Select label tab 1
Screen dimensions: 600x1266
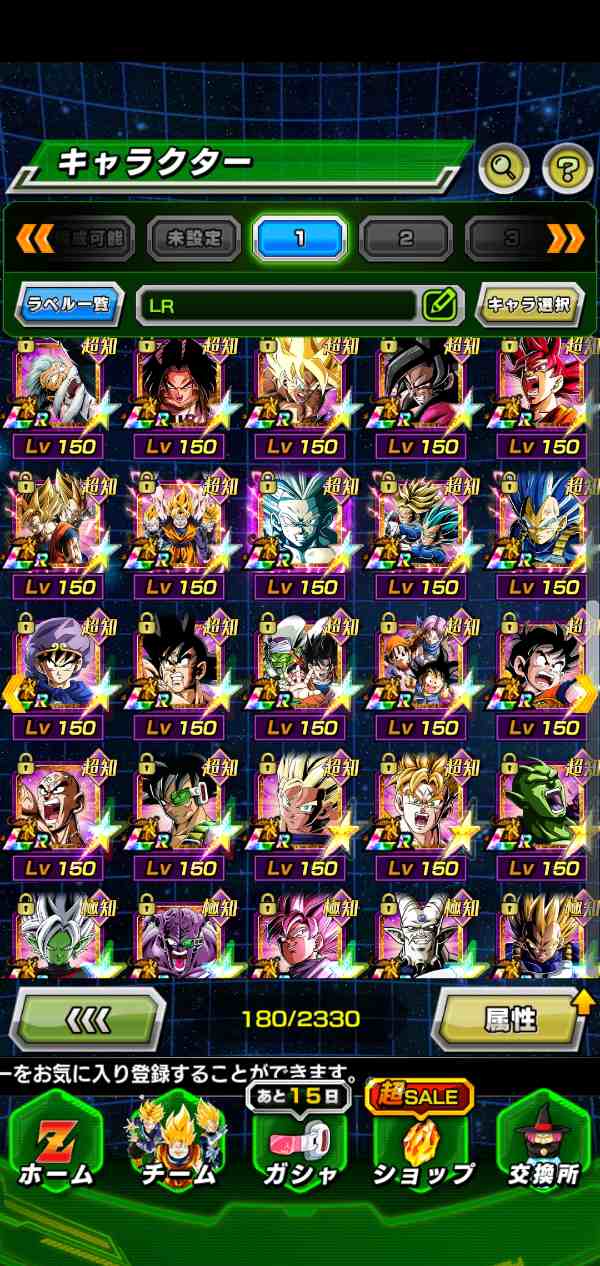(300, 239)
